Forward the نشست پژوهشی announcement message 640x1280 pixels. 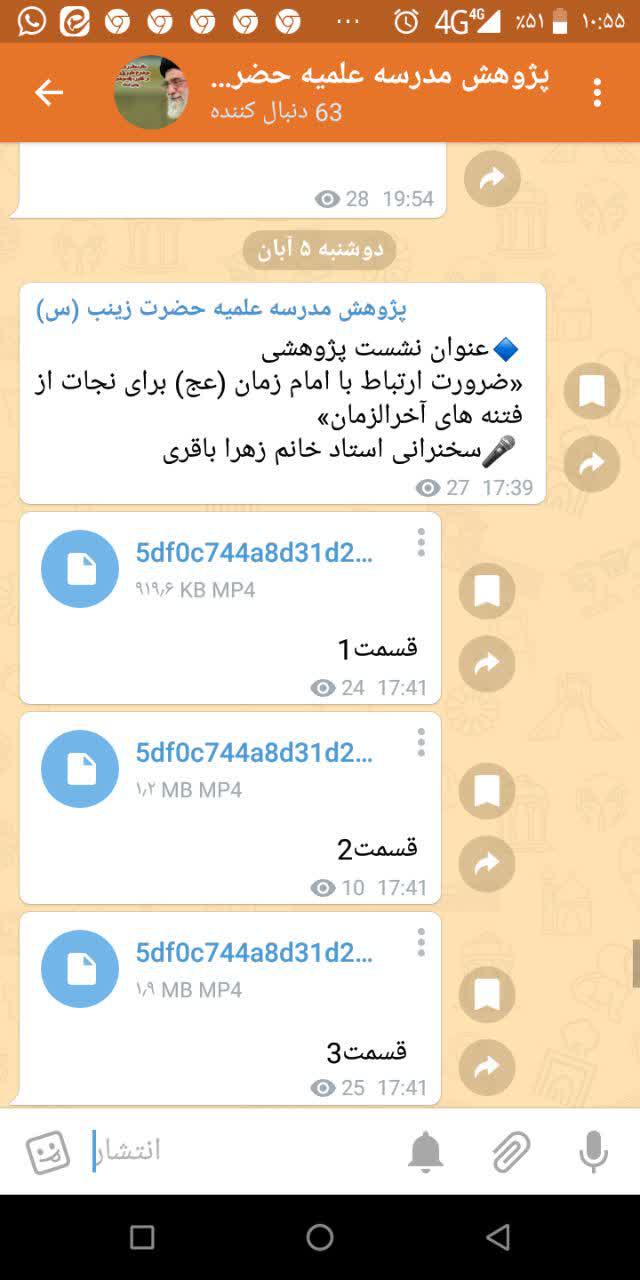[x=592, y=464]
